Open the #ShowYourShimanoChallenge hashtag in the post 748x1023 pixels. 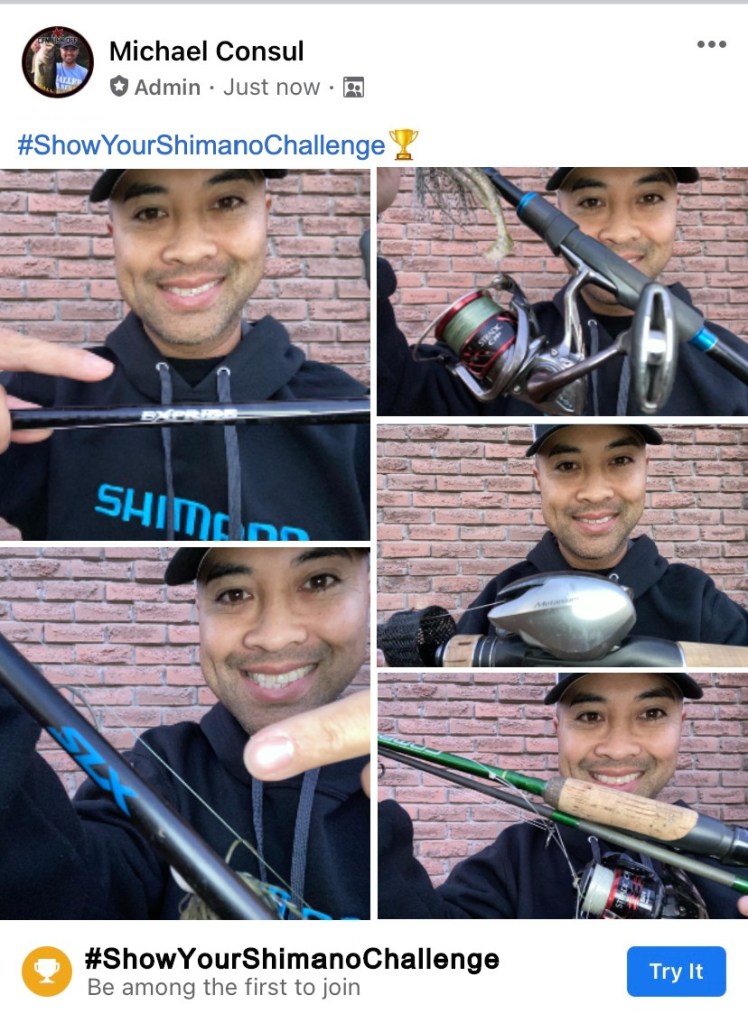(x=201, y=145)
